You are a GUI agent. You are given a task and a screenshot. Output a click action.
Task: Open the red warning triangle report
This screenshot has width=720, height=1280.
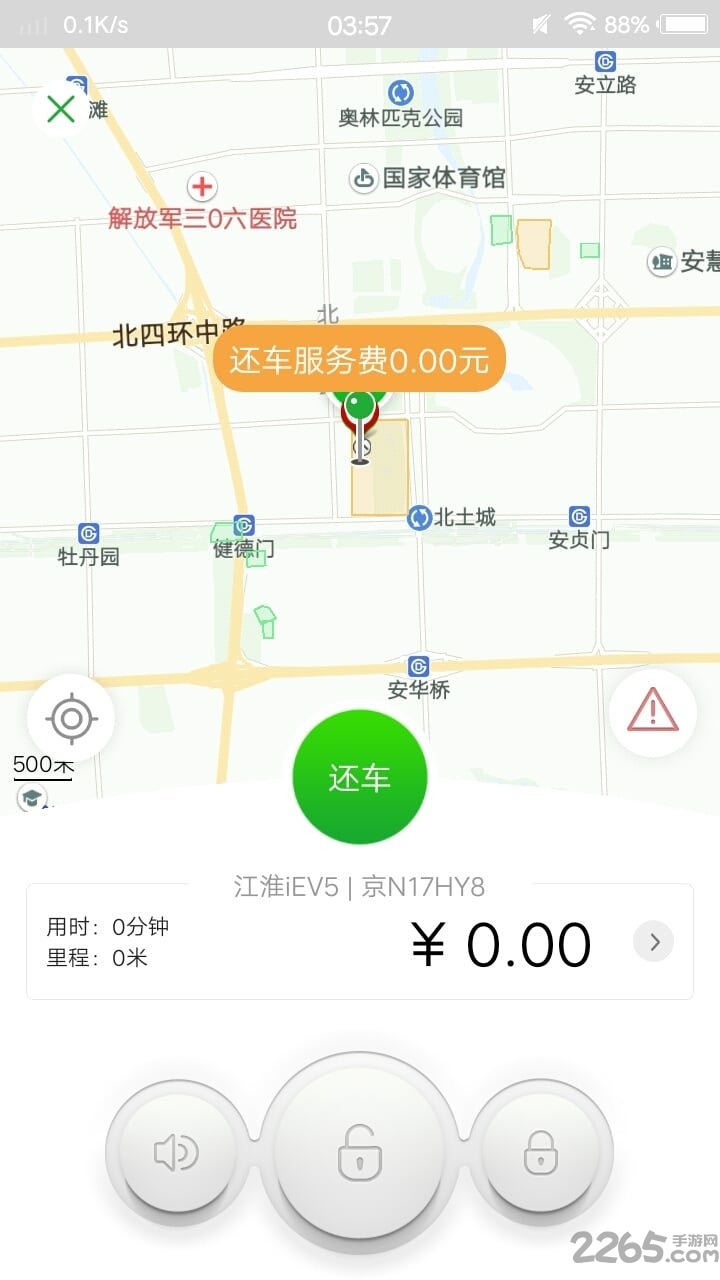[653, 712]
